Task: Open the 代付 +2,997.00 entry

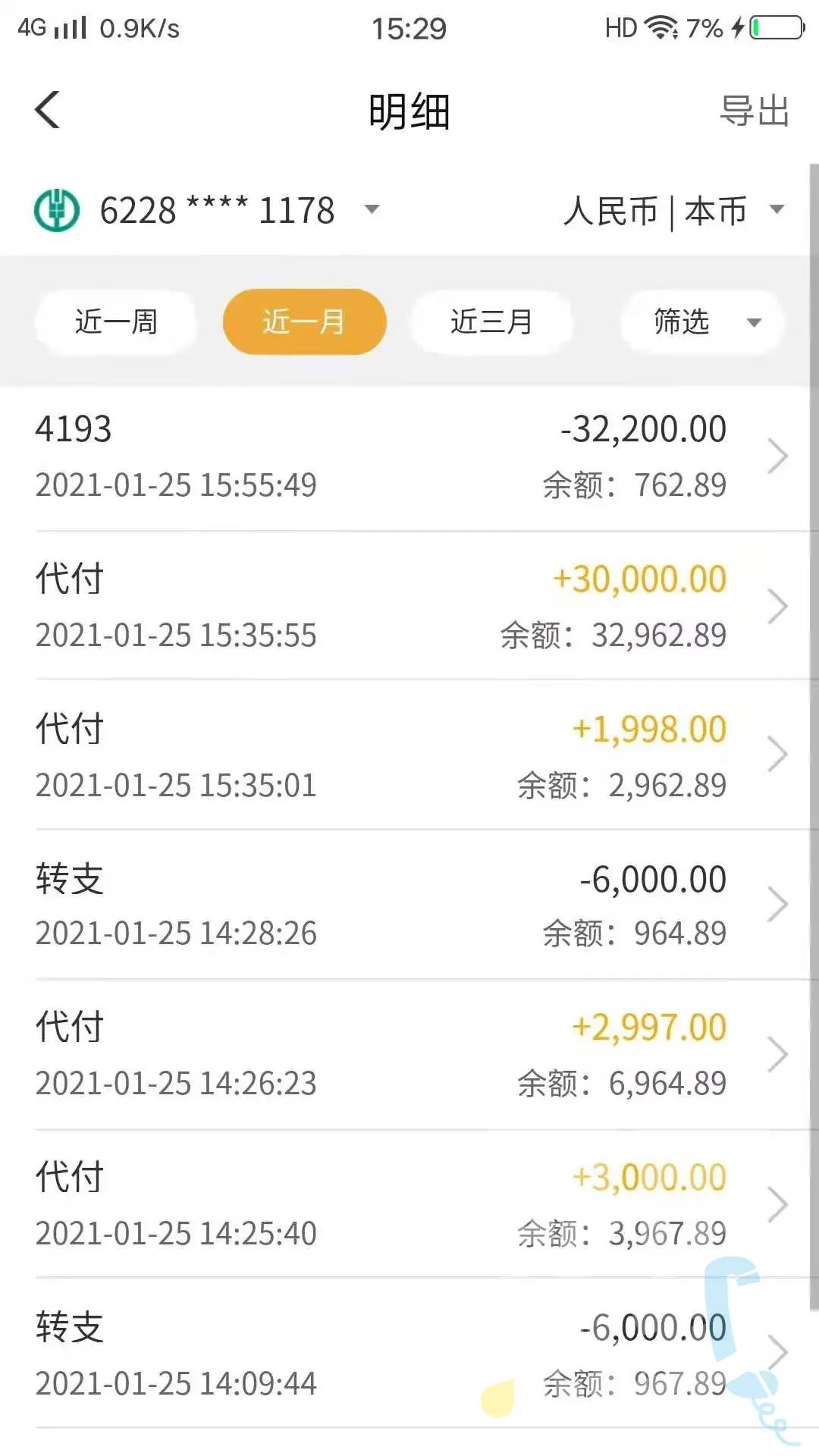Action: [409, 1054]
